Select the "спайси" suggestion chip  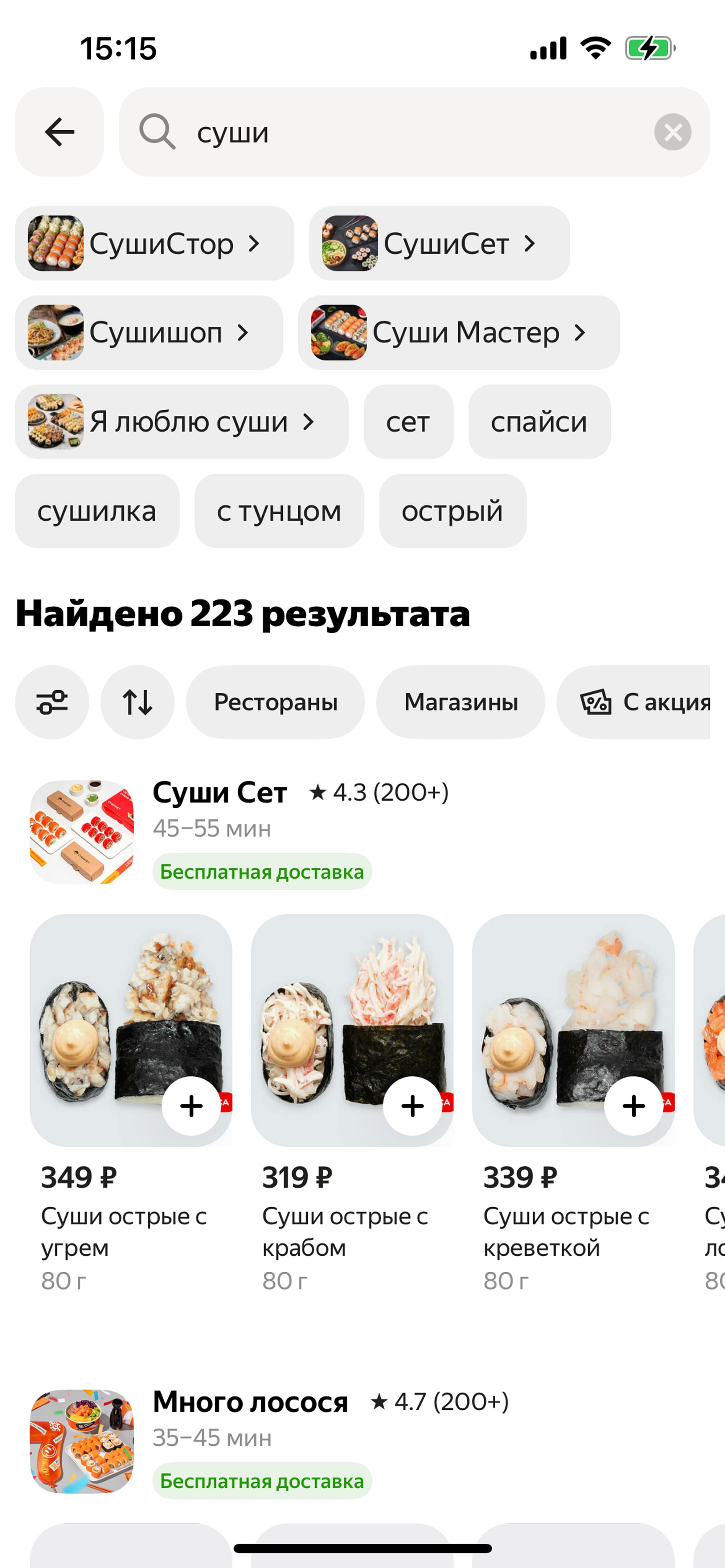pos(539,422)
